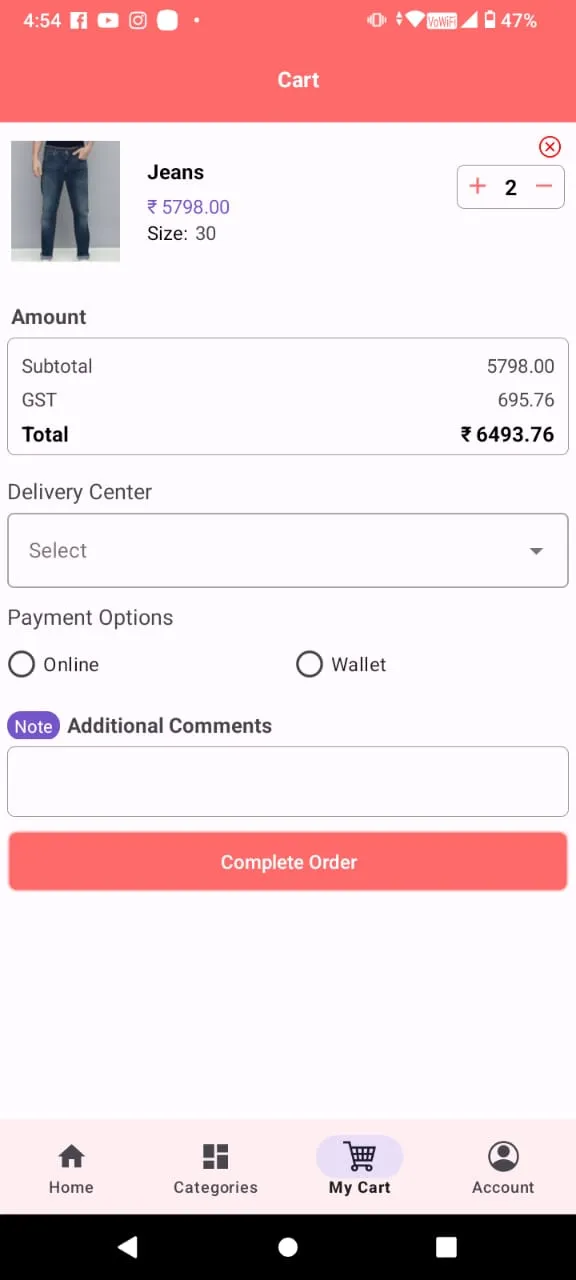Tap the Complete Order button
Viewport: 576px width, 1280px height.
pyautogui.click(x=288, y=862)
